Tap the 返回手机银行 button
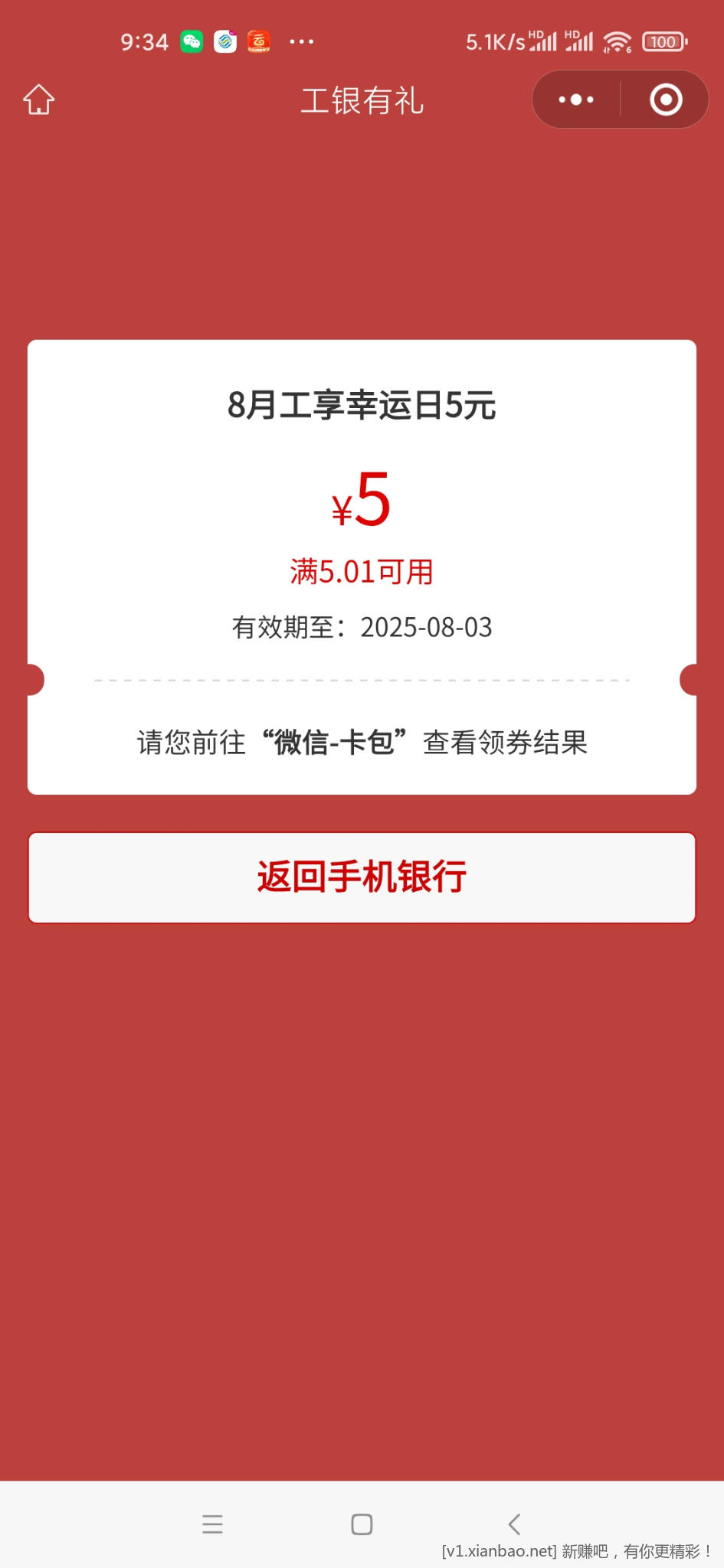 (362, 877)
